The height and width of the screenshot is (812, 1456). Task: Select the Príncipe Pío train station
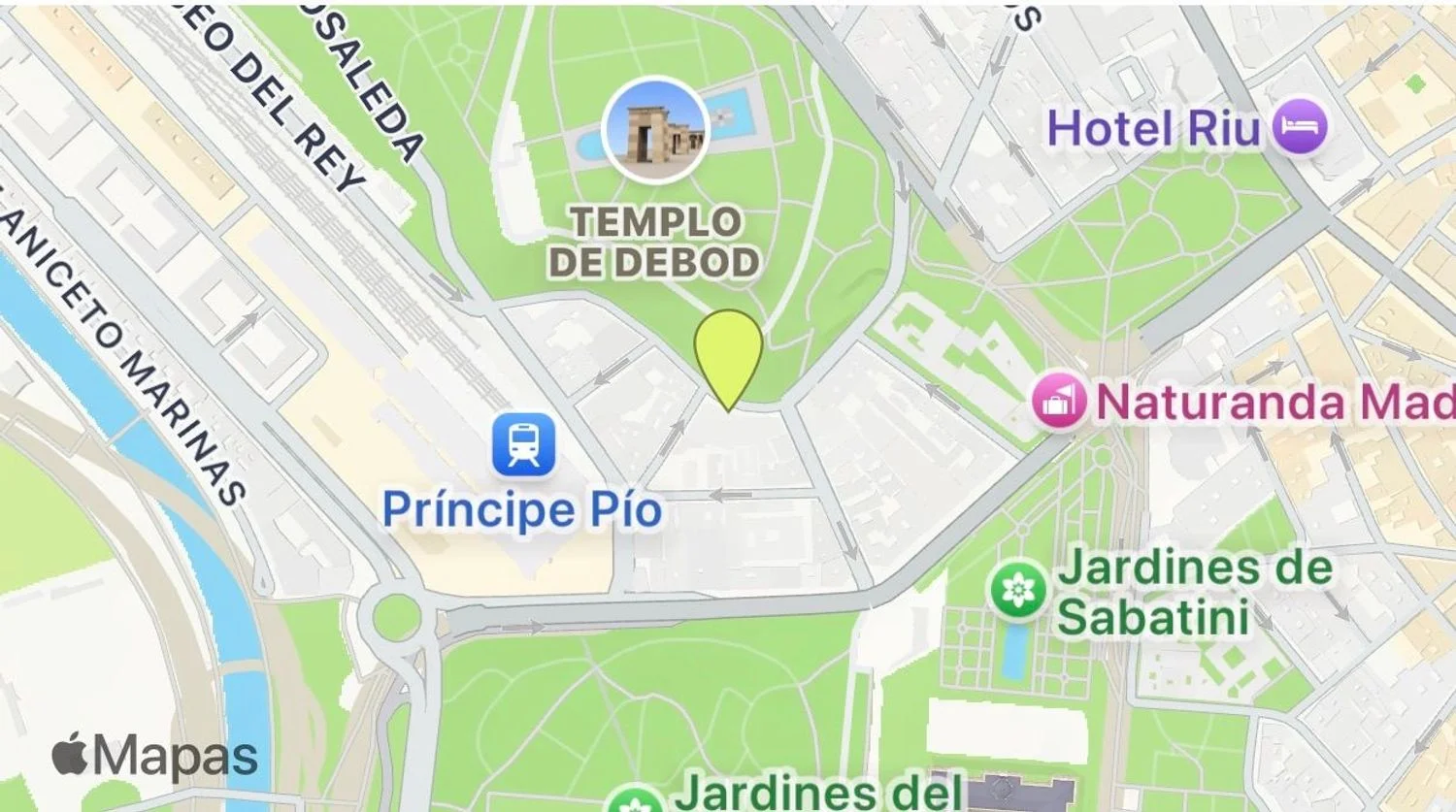(x=524, y=445)
